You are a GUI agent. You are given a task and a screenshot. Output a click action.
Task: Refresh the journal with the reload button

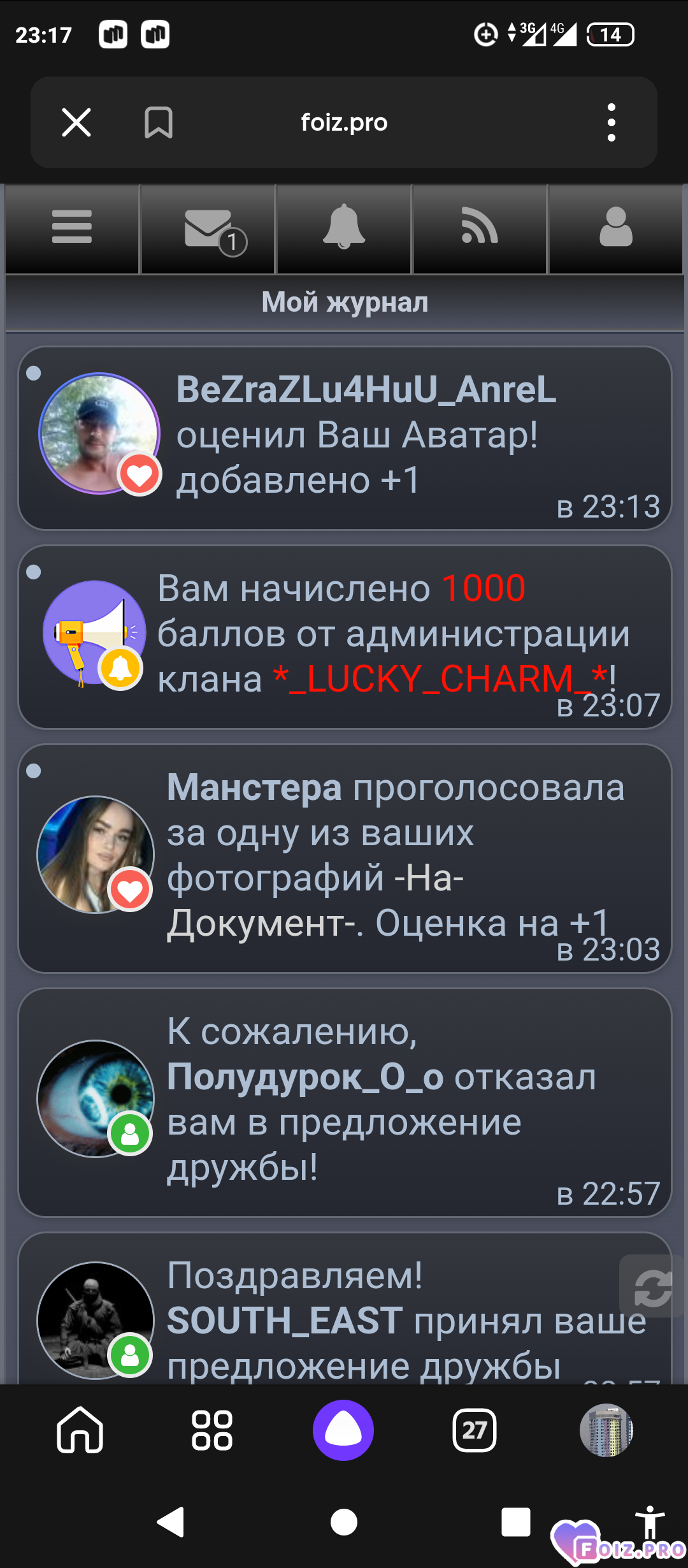point(652,1286)
